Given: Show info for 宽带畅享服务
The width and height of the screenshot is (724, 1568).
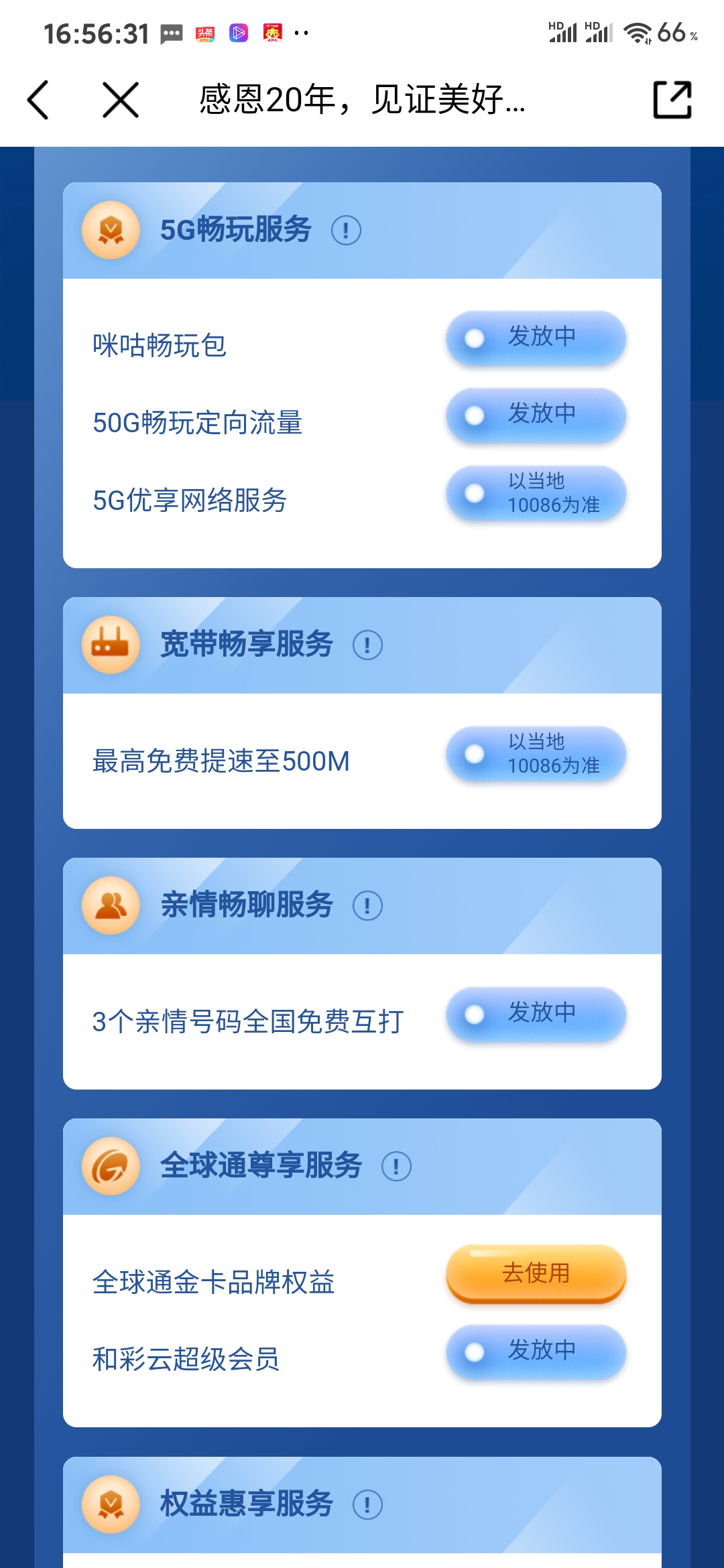Looking at the screenshot, I should (x=367, y=645).
